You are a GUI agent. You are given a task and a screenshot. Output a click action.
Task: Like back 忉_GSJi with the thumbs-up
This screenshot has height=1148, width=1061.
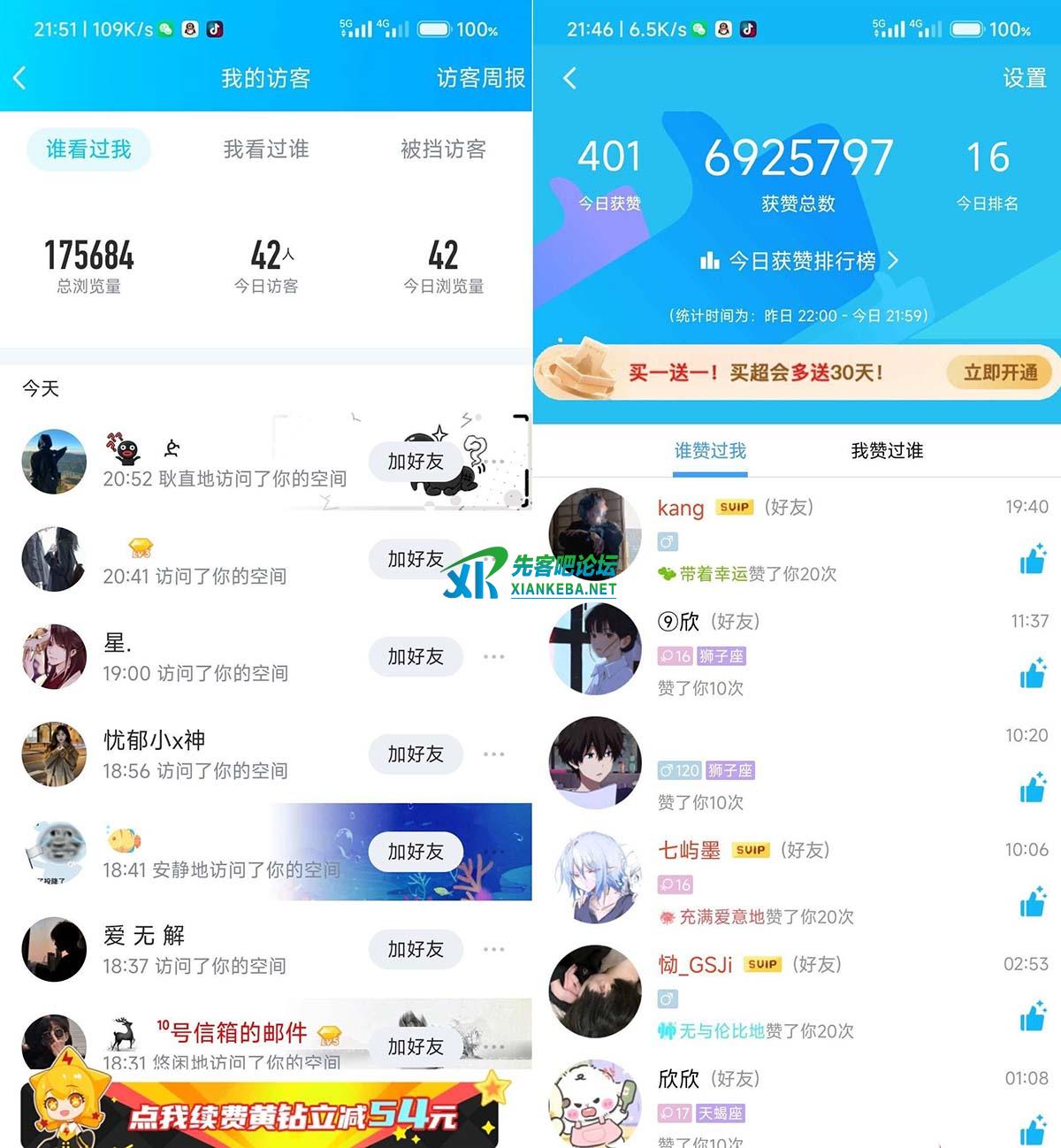1032,1017
